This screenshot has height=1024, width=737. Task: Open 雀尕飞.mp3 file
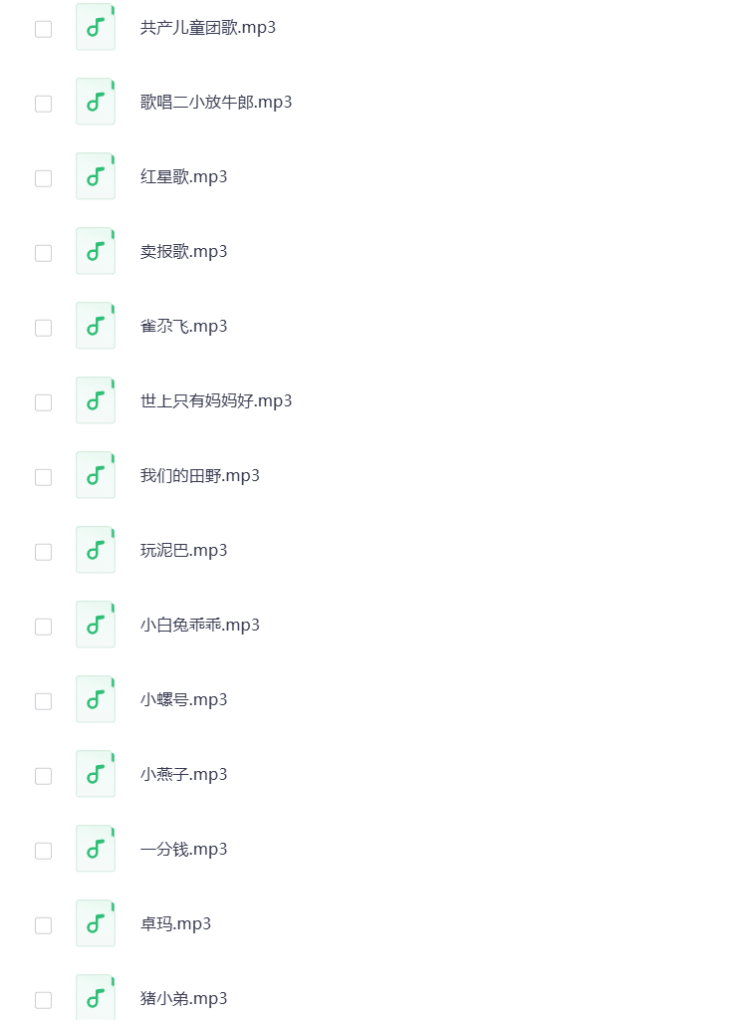pos(184,326)
